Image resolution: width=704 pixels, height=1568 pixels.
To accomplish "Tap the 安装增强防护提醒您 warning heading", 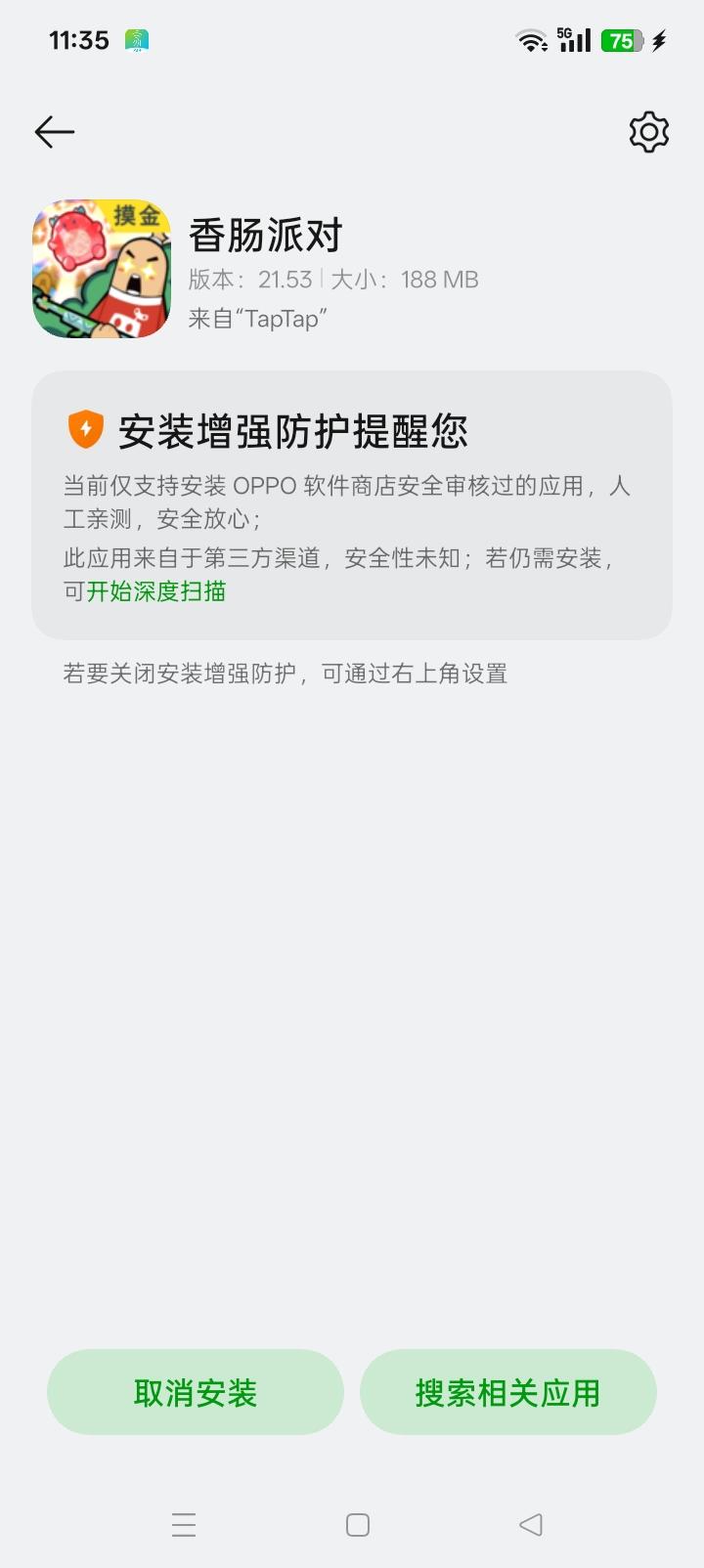I will [x=293, y=429].
